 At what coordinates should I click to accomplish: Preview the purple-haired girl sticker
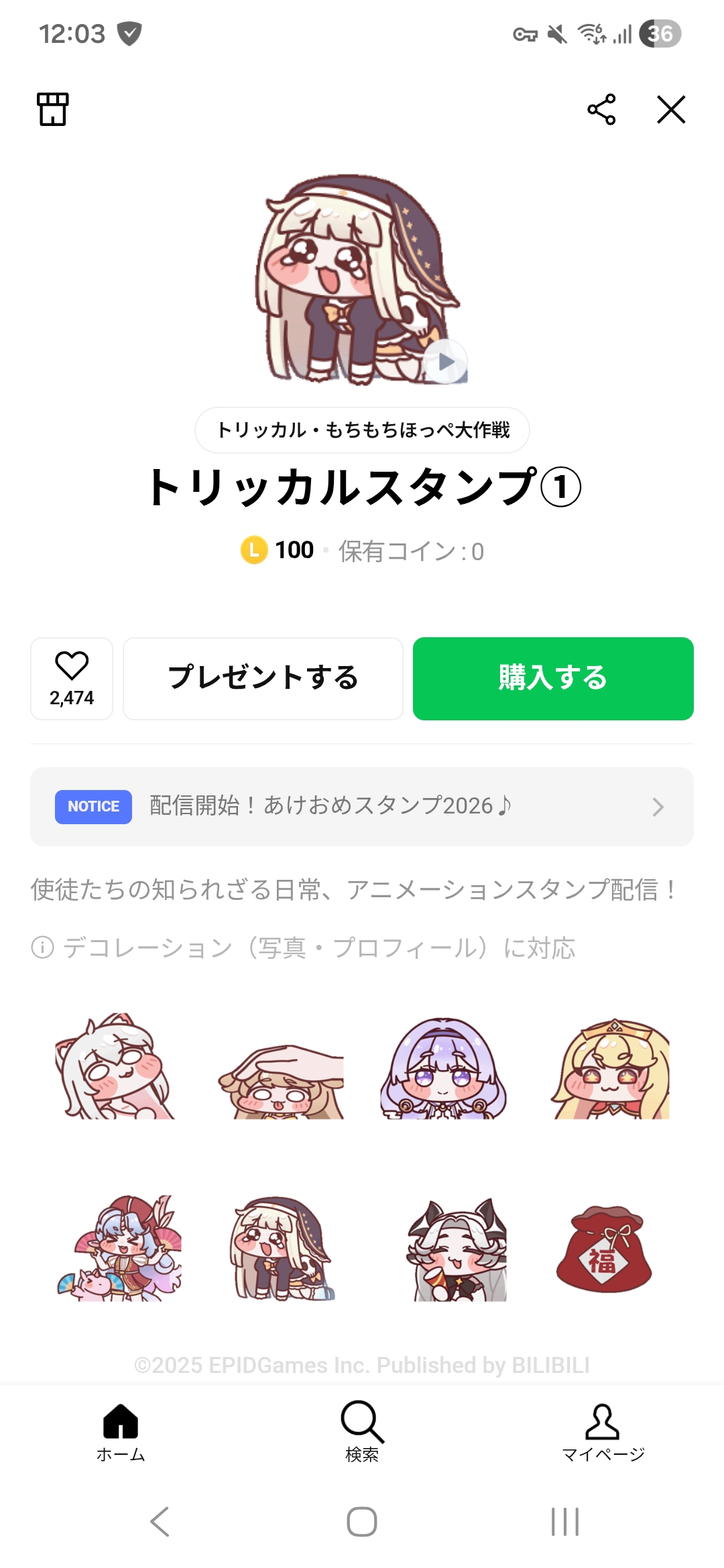(443, 1069)
